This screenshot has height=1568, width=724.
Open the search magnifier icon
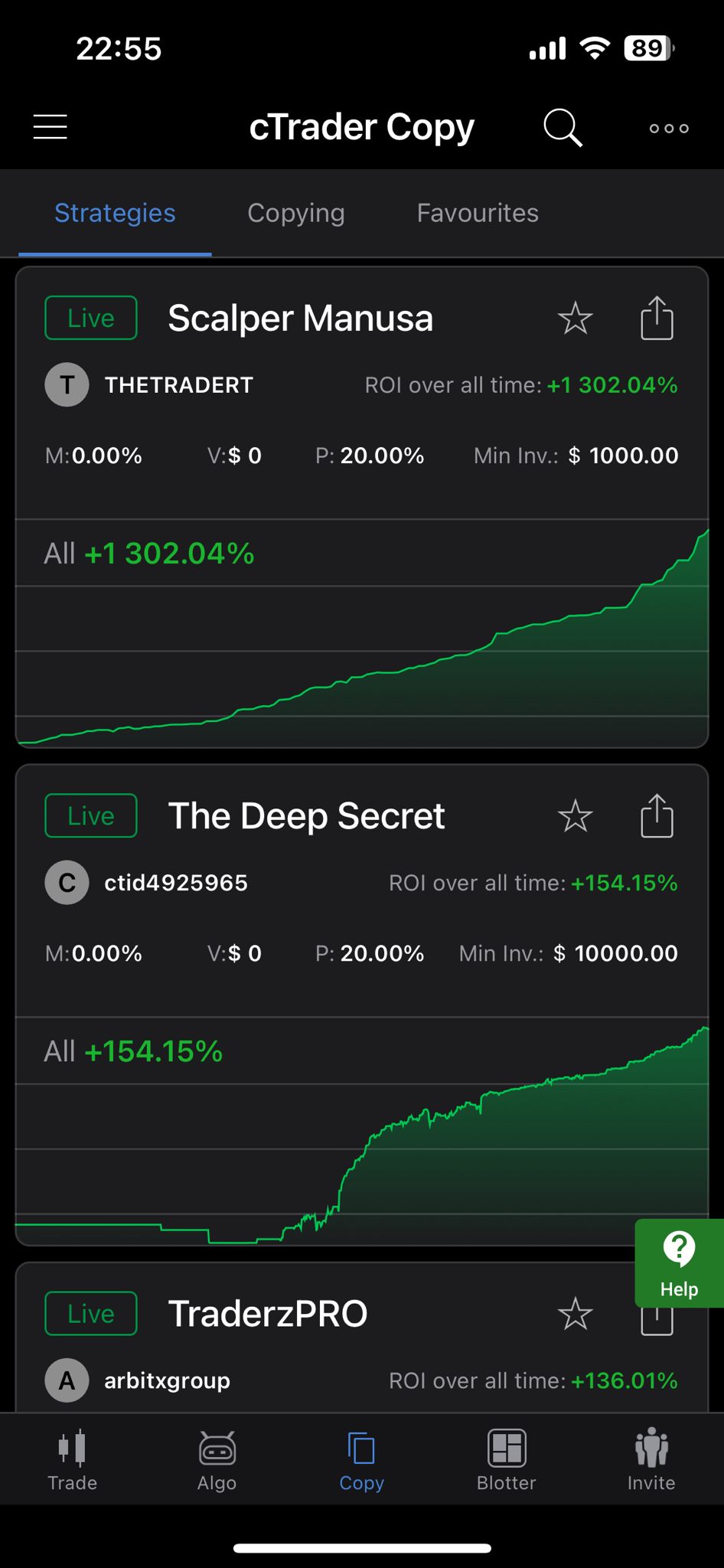[563, 127]
